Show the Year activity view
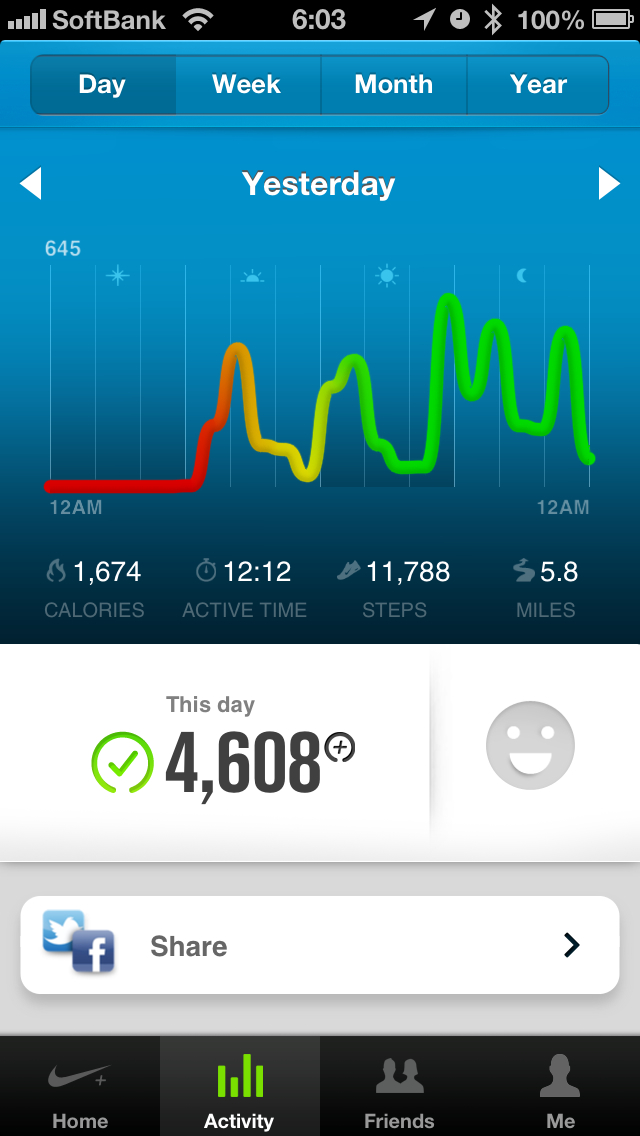The height and width of the screenshot is (1136, 640). [x=538, y=85]
